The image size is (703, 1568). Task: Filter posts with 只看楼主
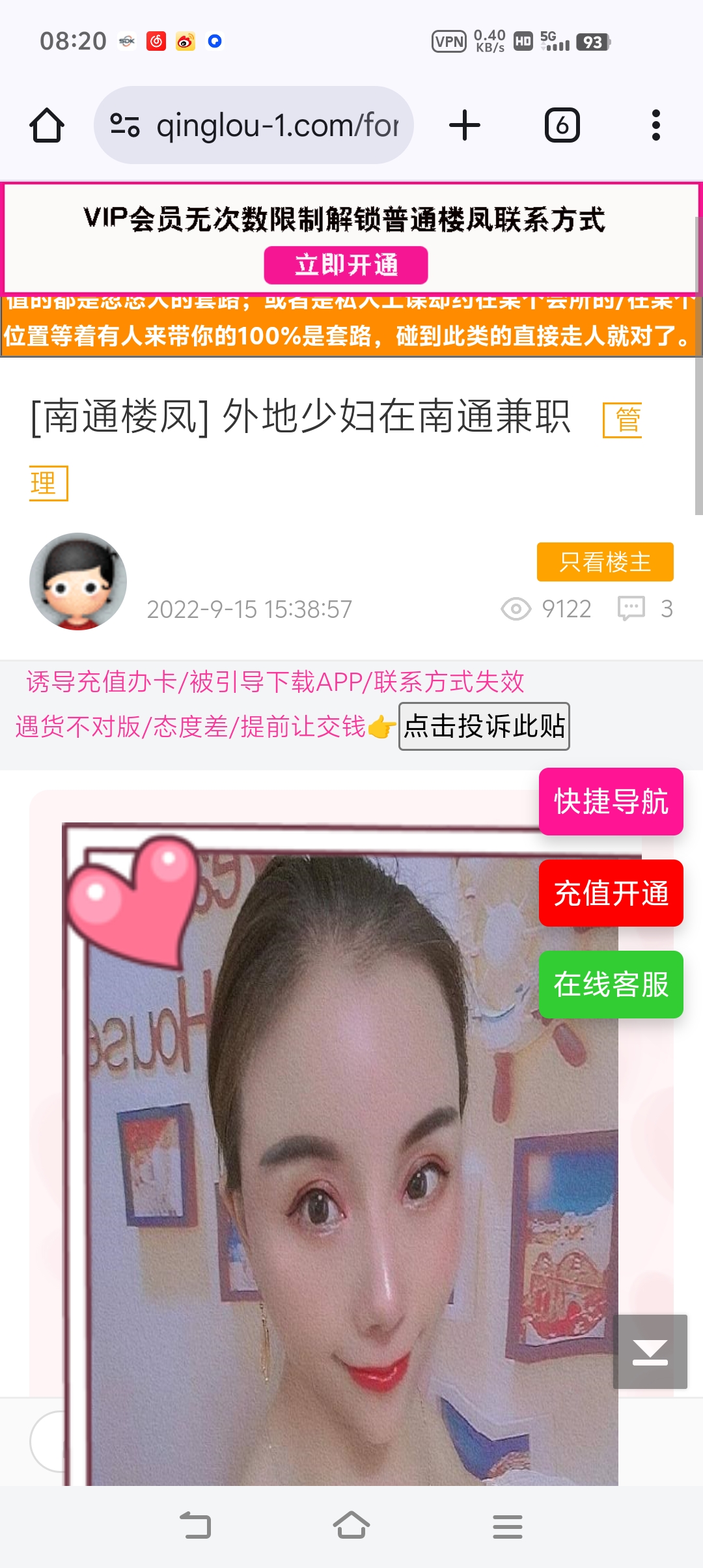(605, 561)
